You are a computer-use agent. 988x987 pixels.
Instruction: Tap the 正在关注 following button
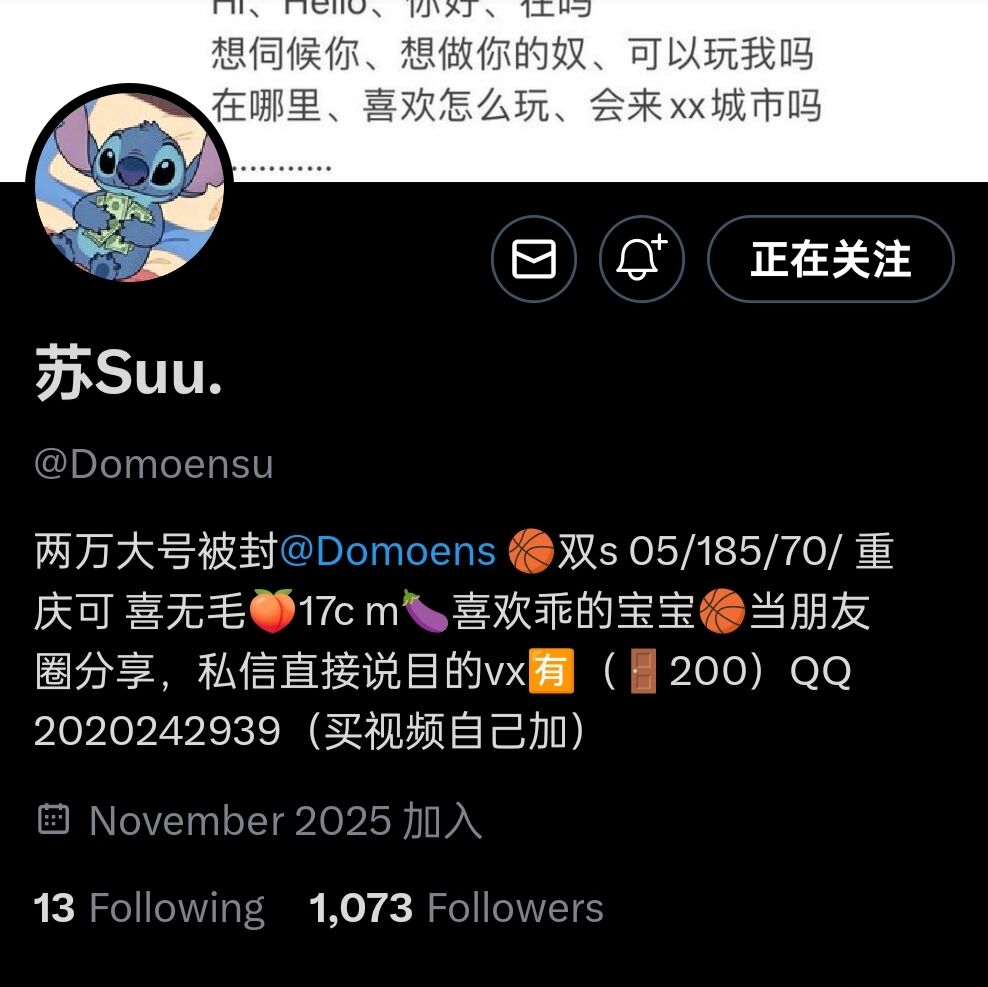click(830, 260)
